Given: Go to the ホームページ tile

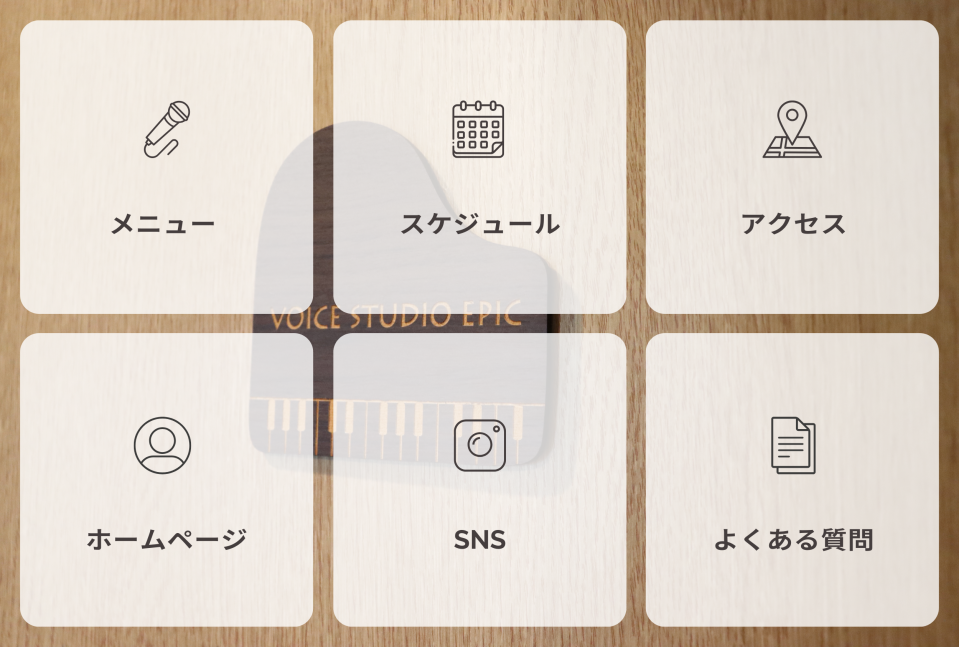Looking at the screenshot, I should click(166, 480).
